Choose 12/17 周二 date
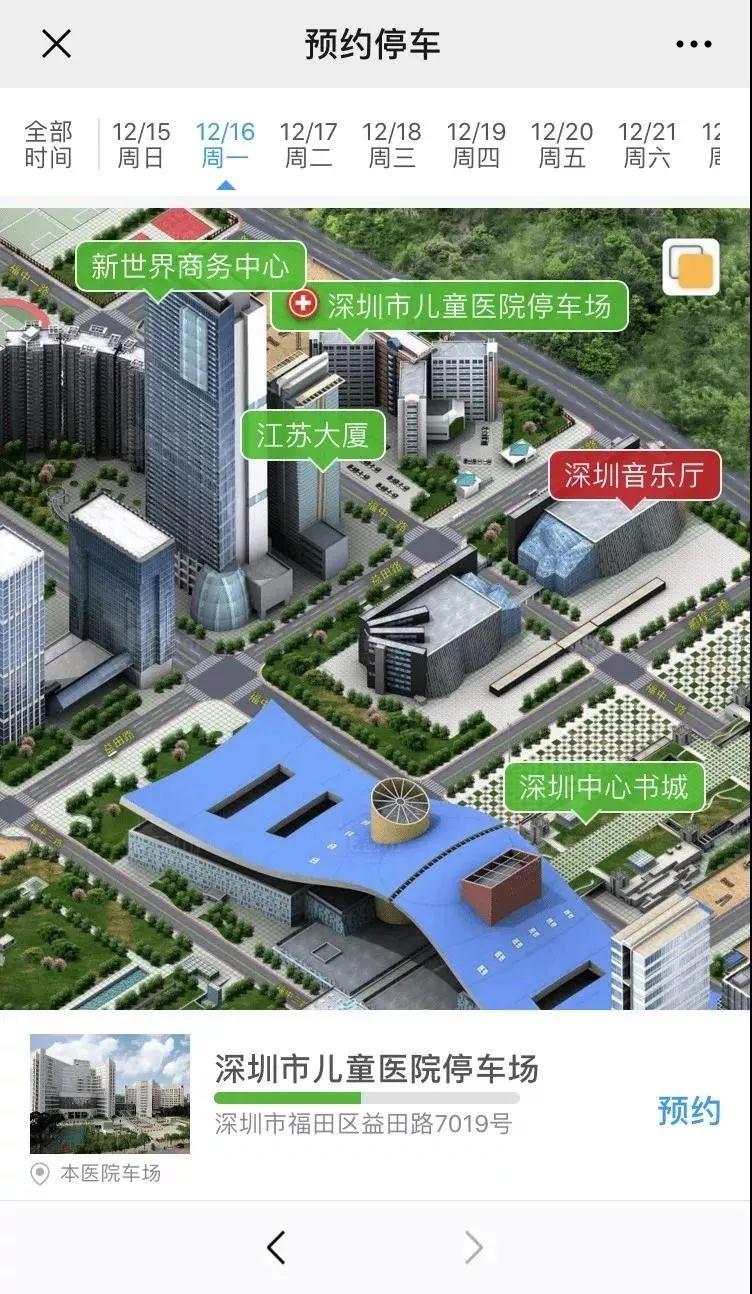The height and width of the screenshot is (1294, 752). click(308, 145)
